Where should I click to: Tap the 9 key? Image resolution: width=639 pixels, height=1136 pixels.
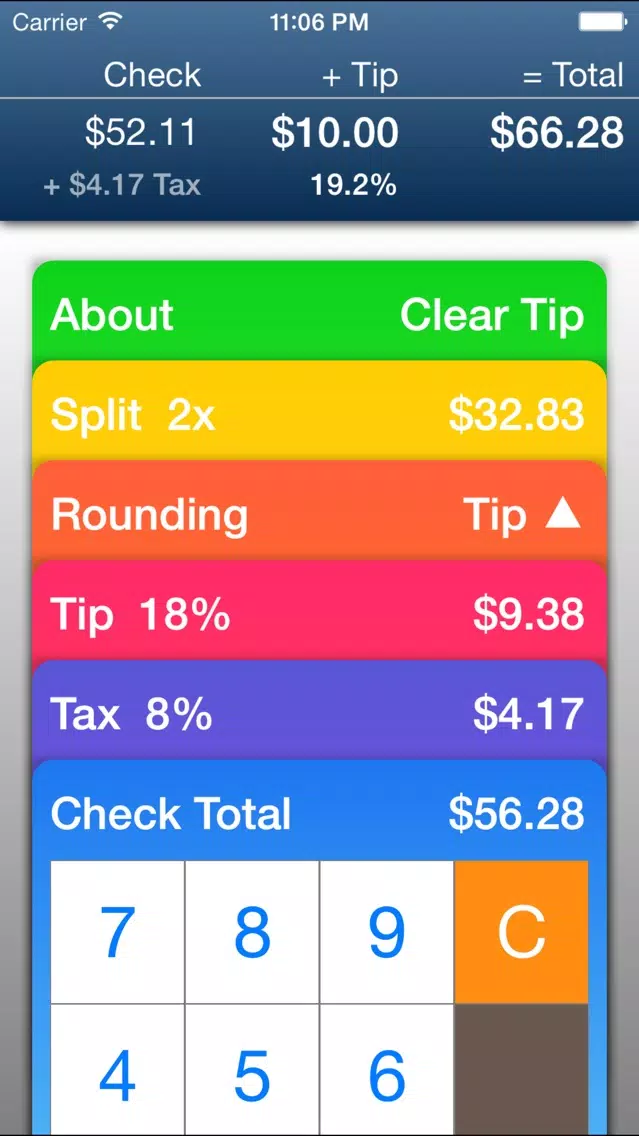point(387,932)
